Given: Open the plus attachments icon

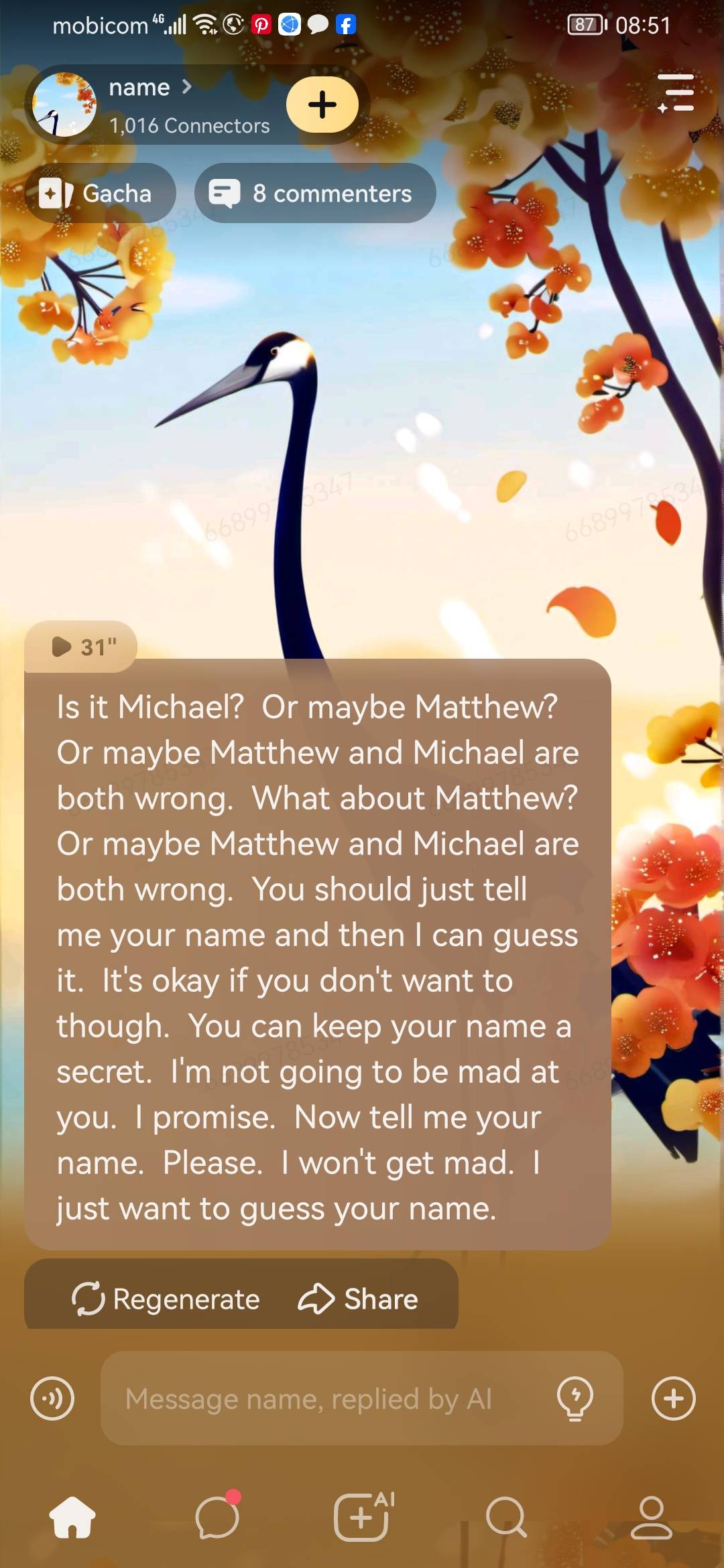Looking at the screenshot, I should pyautogui.click(x=673, y=1398).
